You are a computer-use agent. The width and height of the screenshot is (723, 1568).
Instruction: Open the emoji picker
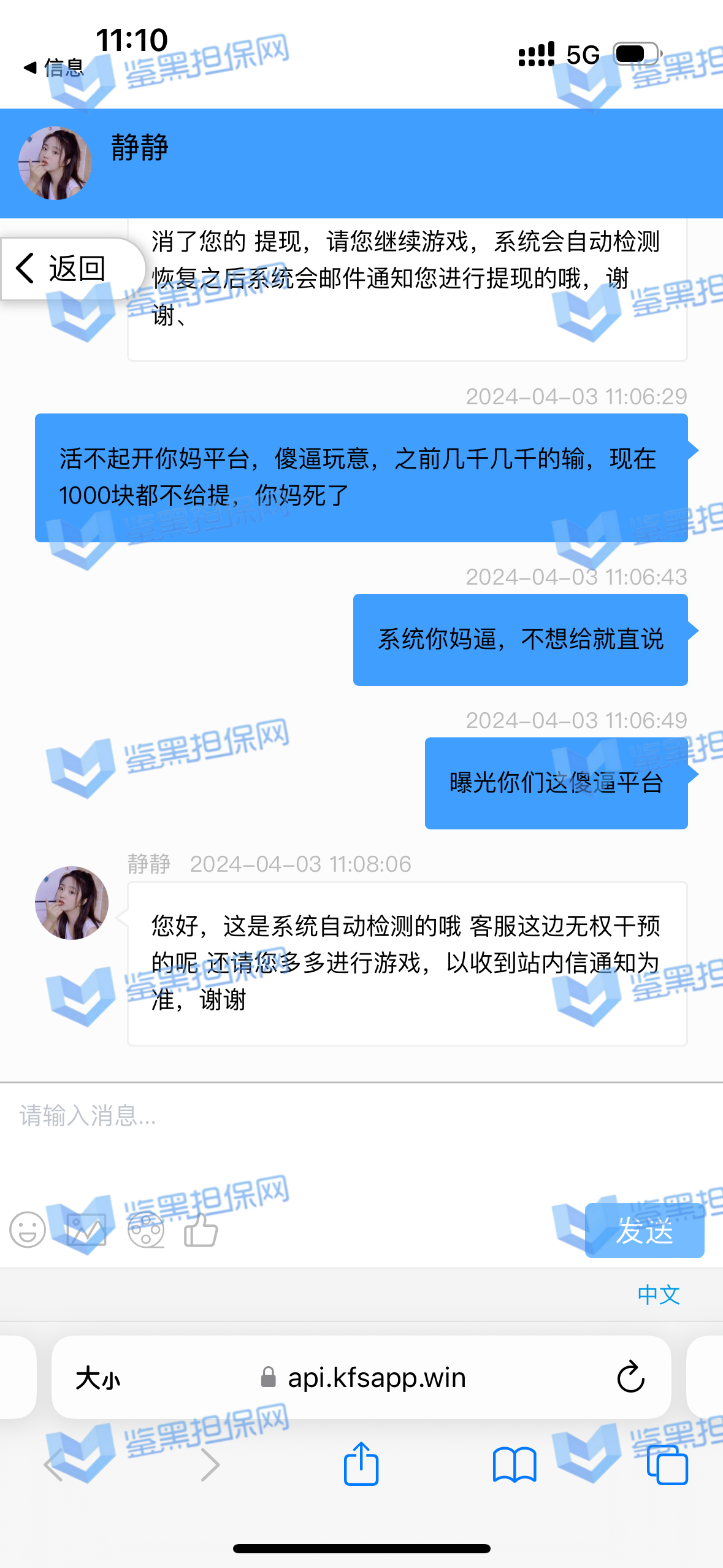point(28,1229)
